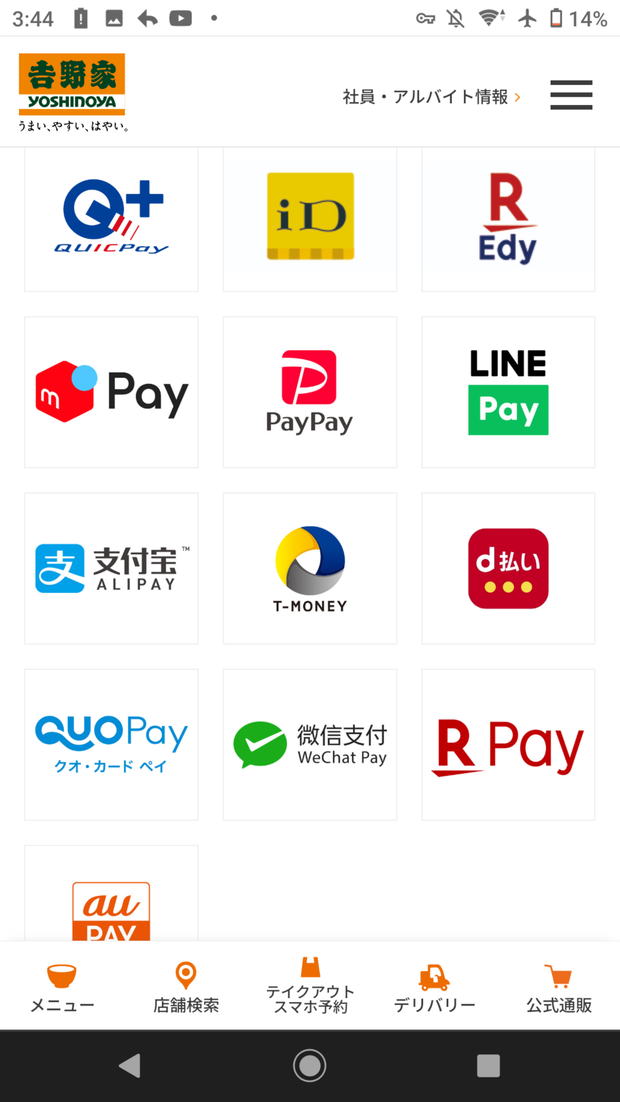Switch to the メニュー tab
The image size is (620, 1102).
pyautogui.click(x=62, y=989)
